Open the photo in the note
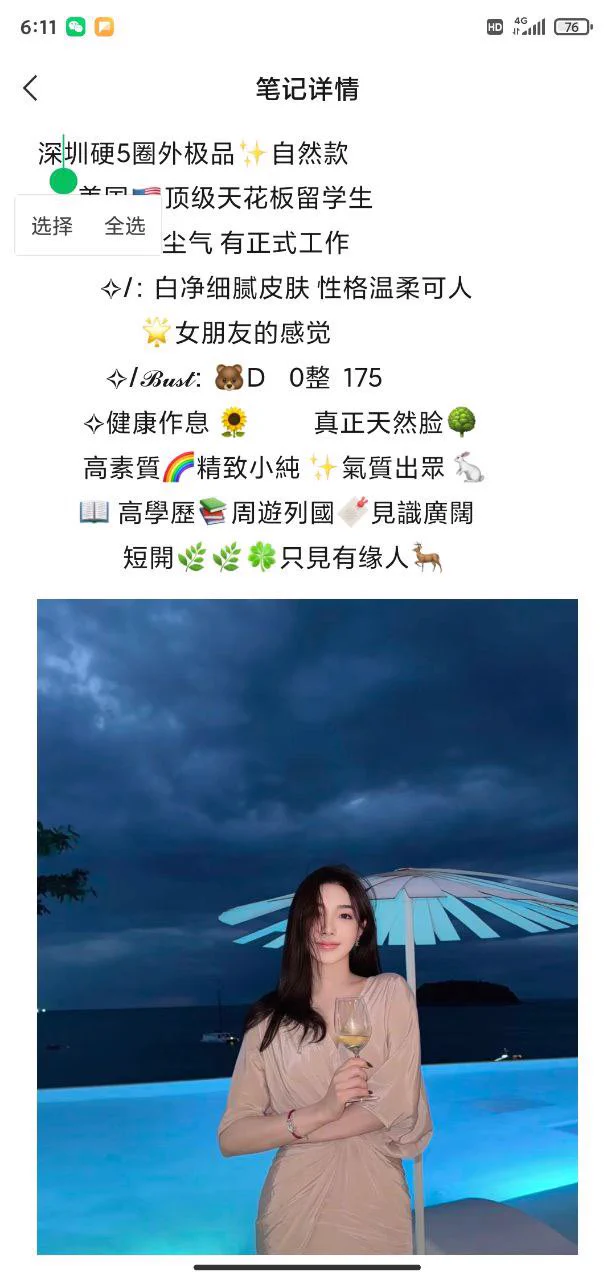615x1280 pixels. (307, 925)
